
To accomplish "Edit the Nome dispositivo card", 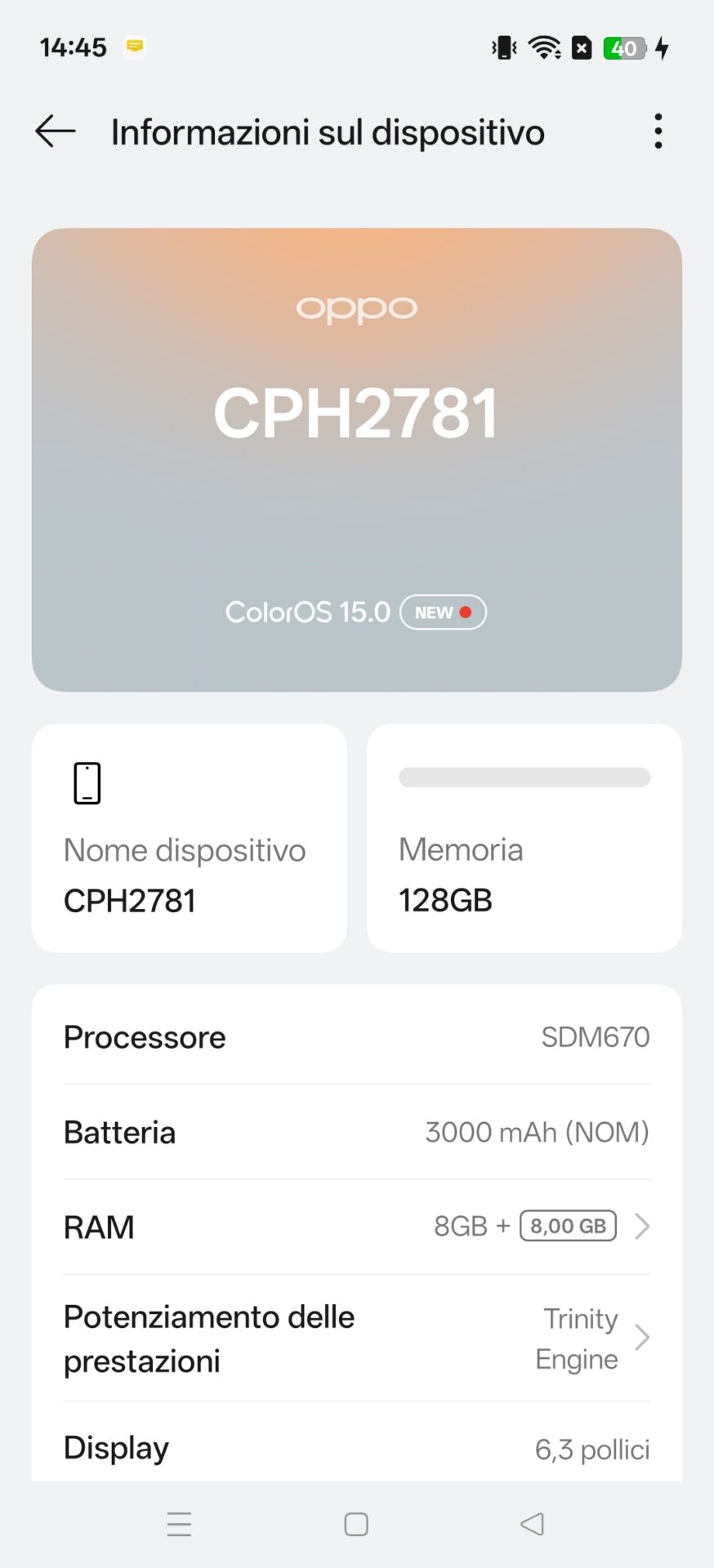I will [x=189, y=838].
